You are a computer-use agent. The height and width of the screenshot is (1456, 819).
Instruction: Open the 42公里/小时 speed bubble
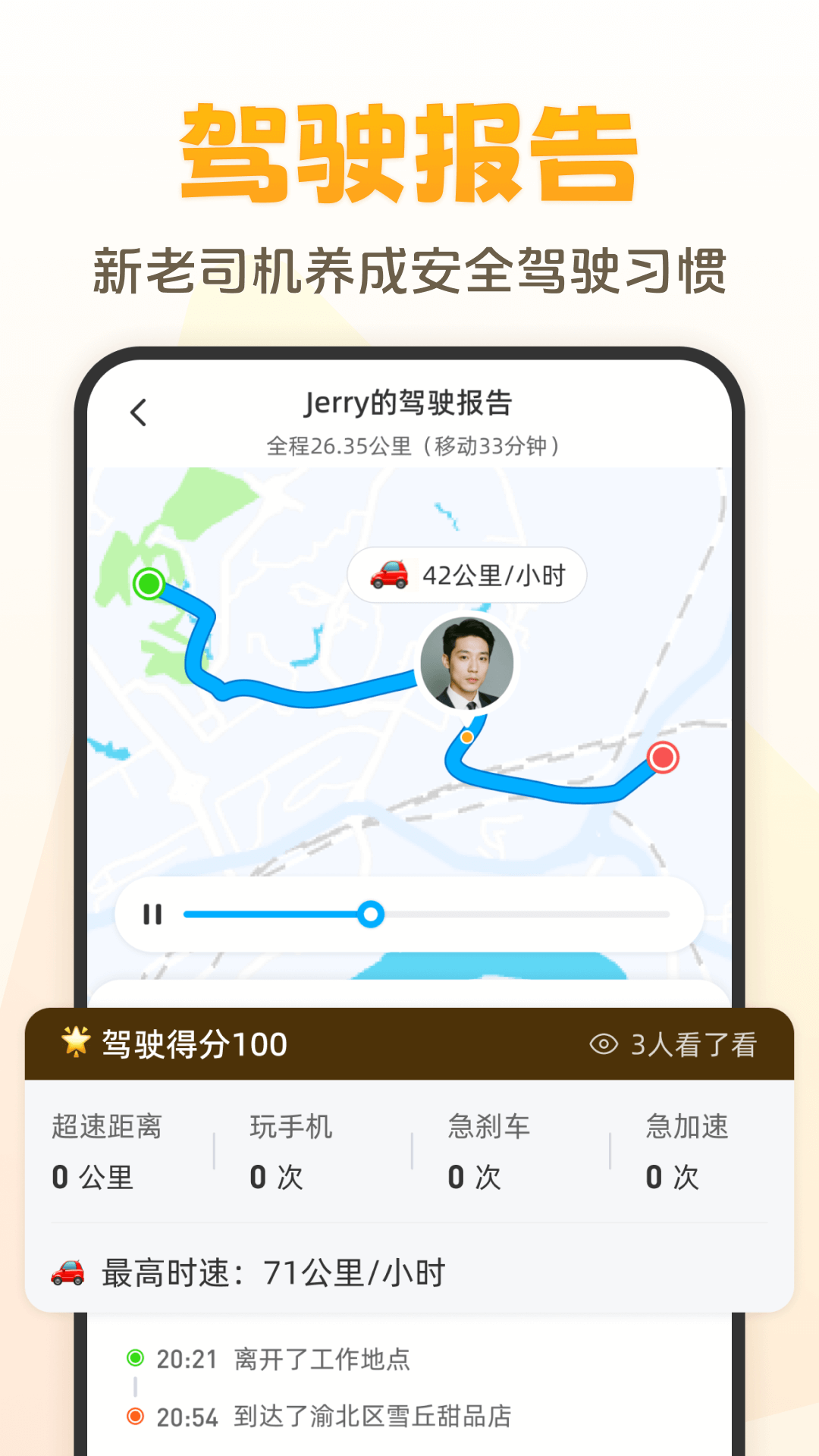pyautogui.click(x=466, y=575)
